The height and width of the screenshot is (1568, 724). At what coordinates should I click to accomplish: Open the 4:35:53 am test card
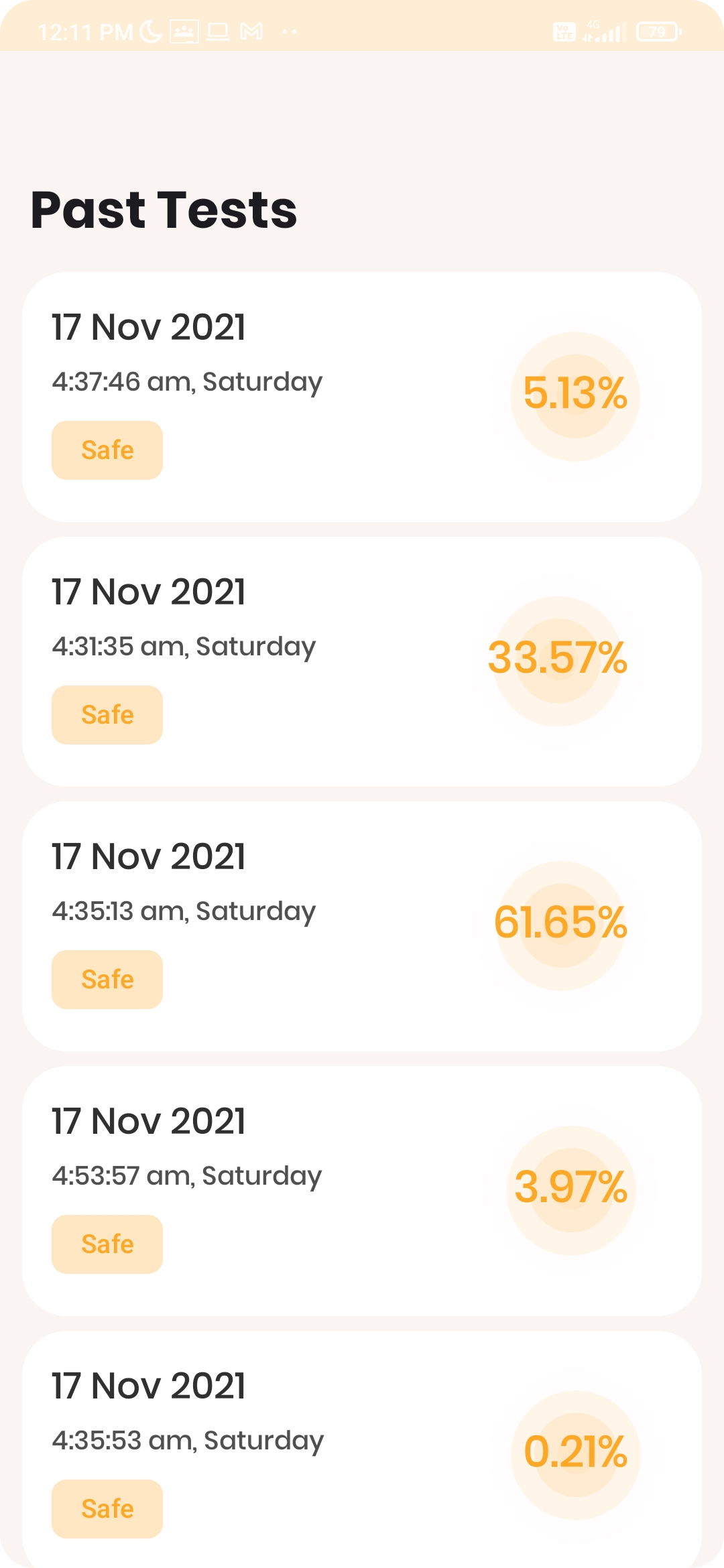click(362, 1451)
